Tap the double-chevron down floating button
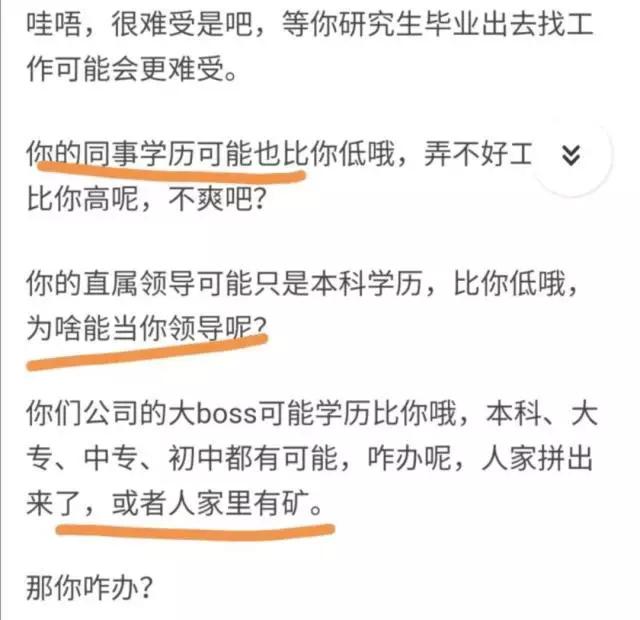Screen dimensions: 640x620 coord(571,156)
